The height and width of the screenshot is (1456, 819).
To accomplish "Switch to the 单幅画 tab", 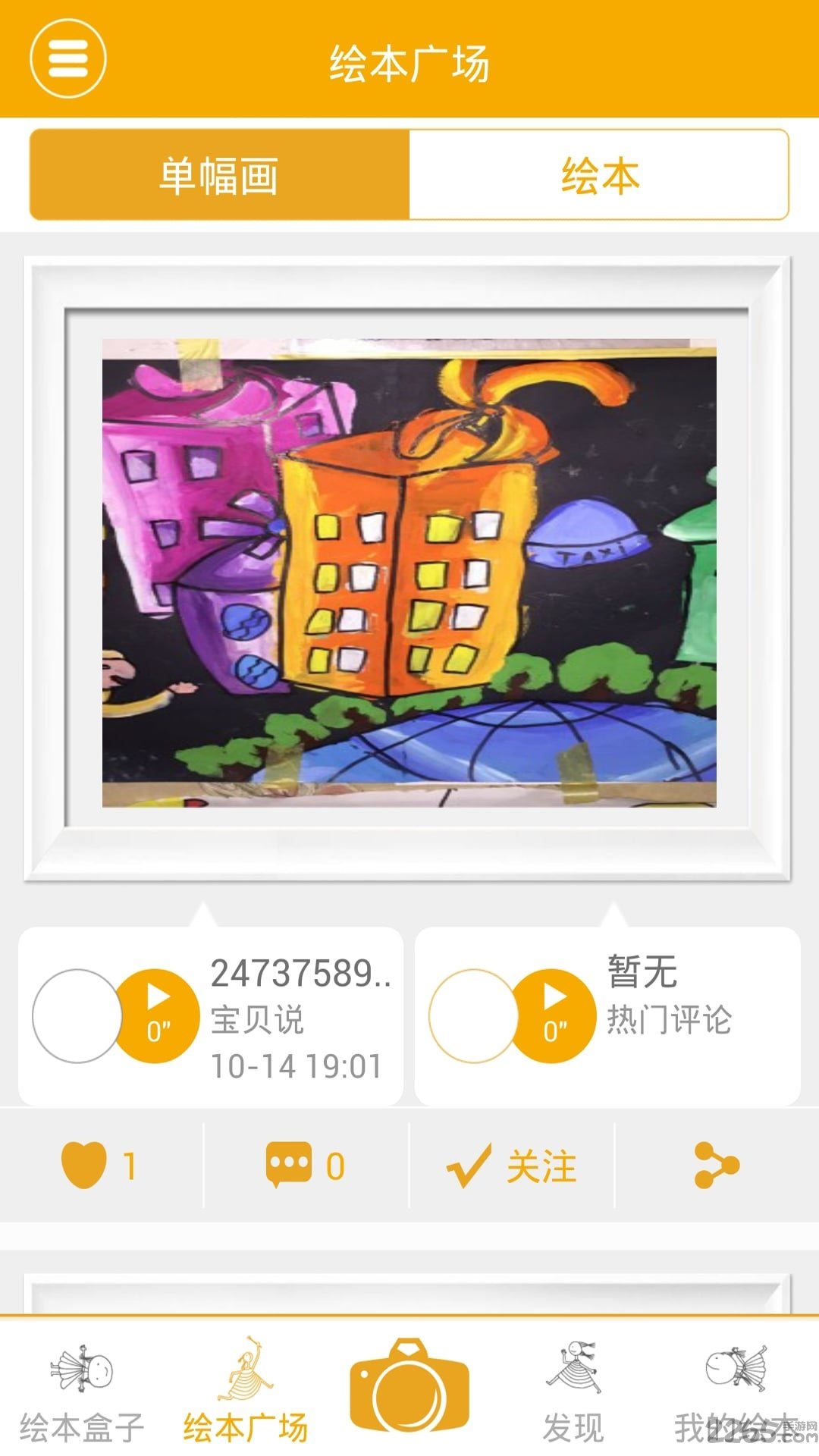I will click(220, 175).
